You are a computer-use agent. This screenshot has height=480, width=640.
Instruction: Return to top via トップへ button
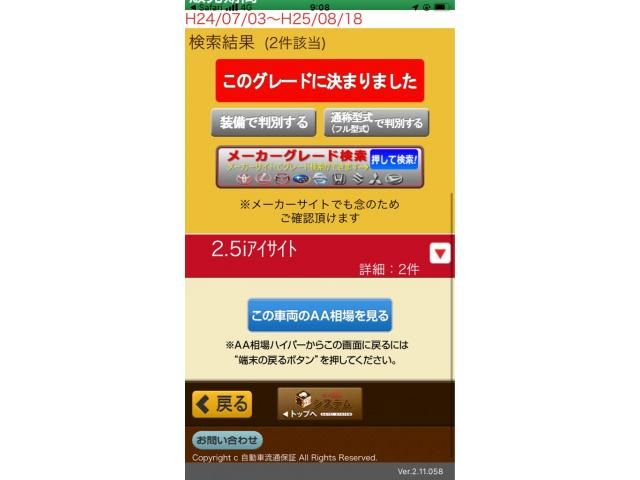coord(319,404)
